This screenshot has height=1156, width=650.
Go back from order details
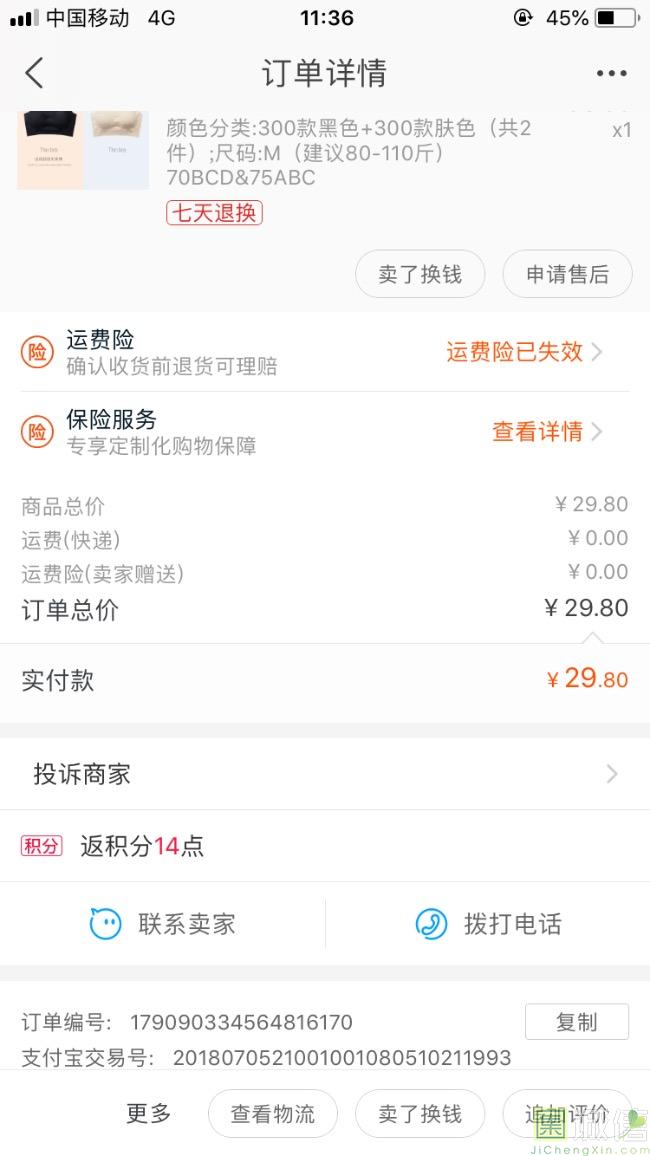tap(34, 73)
